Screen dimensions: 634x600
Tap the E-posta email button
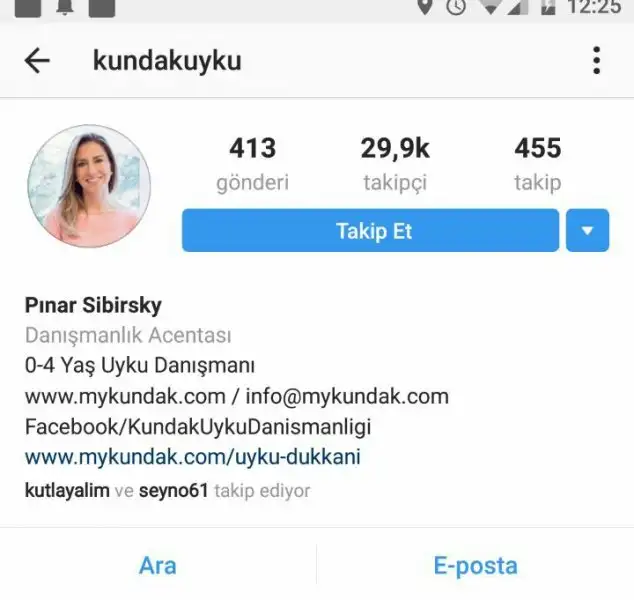(475, 565)
